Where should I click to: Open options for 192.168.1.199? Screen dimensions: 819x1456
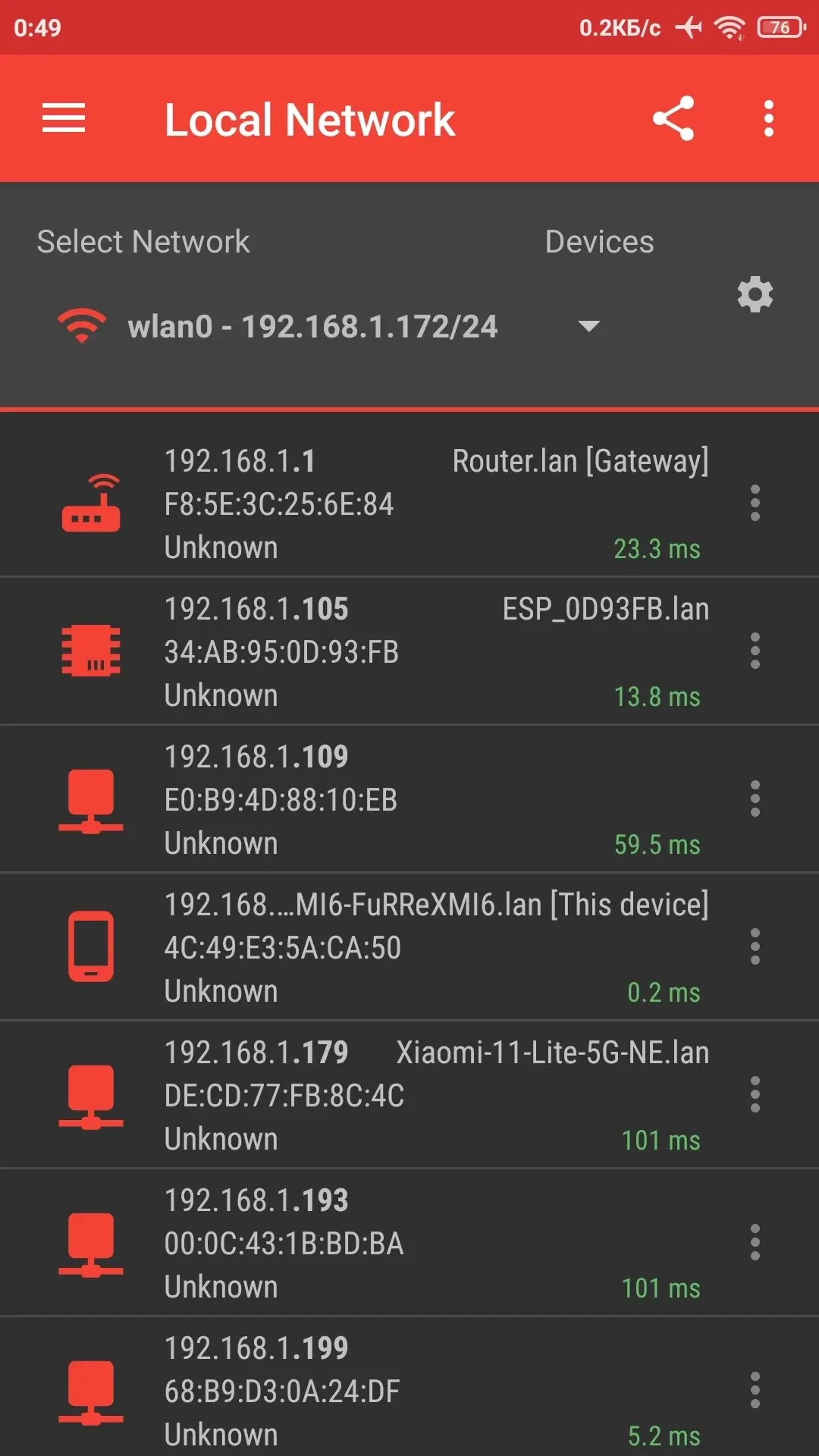(x=755, y=1390)
